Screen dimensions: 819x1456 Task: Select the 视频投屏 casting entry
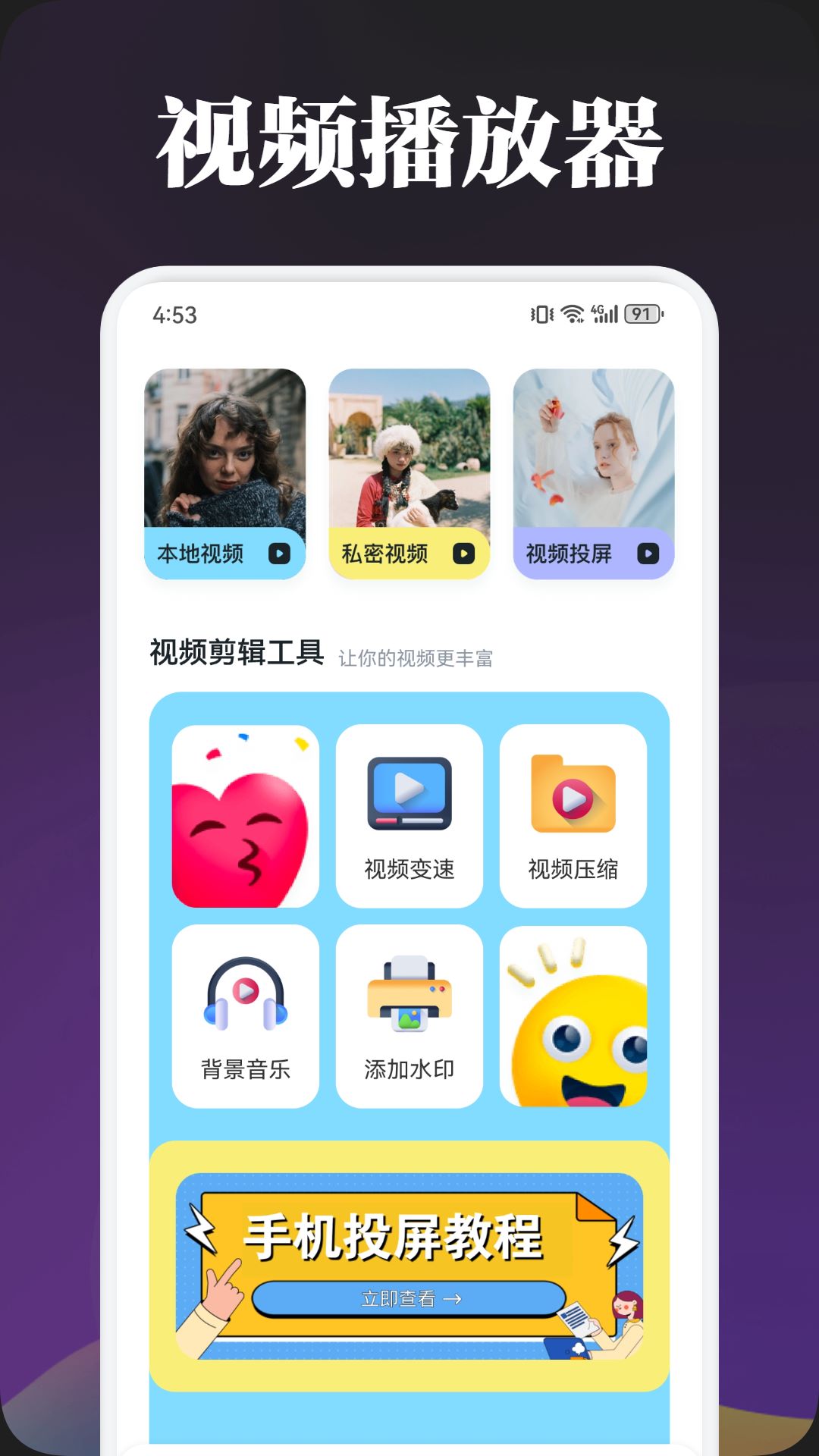593,554
